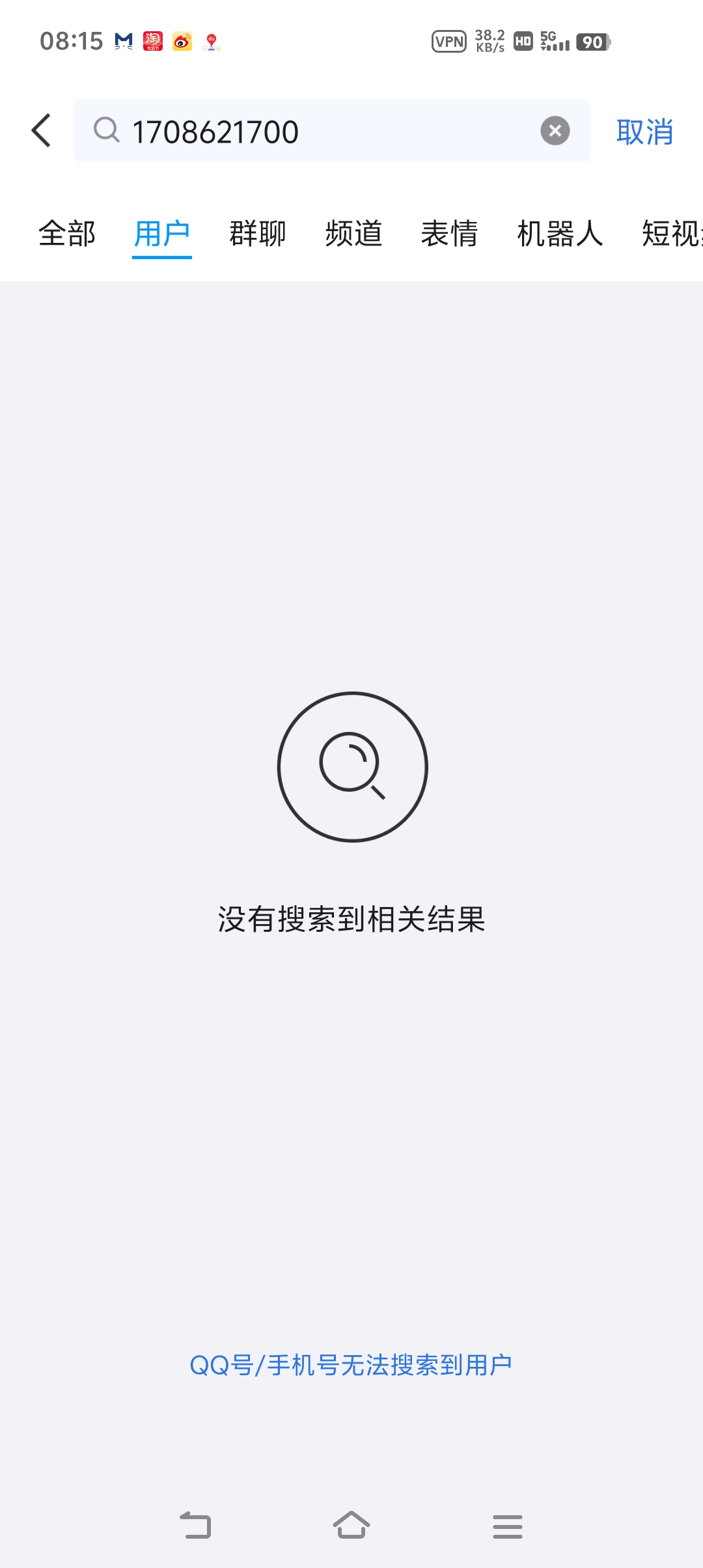Viewport: 703px width, 1568px height.
Task: Open the 频道 tab
Action: tap(353, 234)
